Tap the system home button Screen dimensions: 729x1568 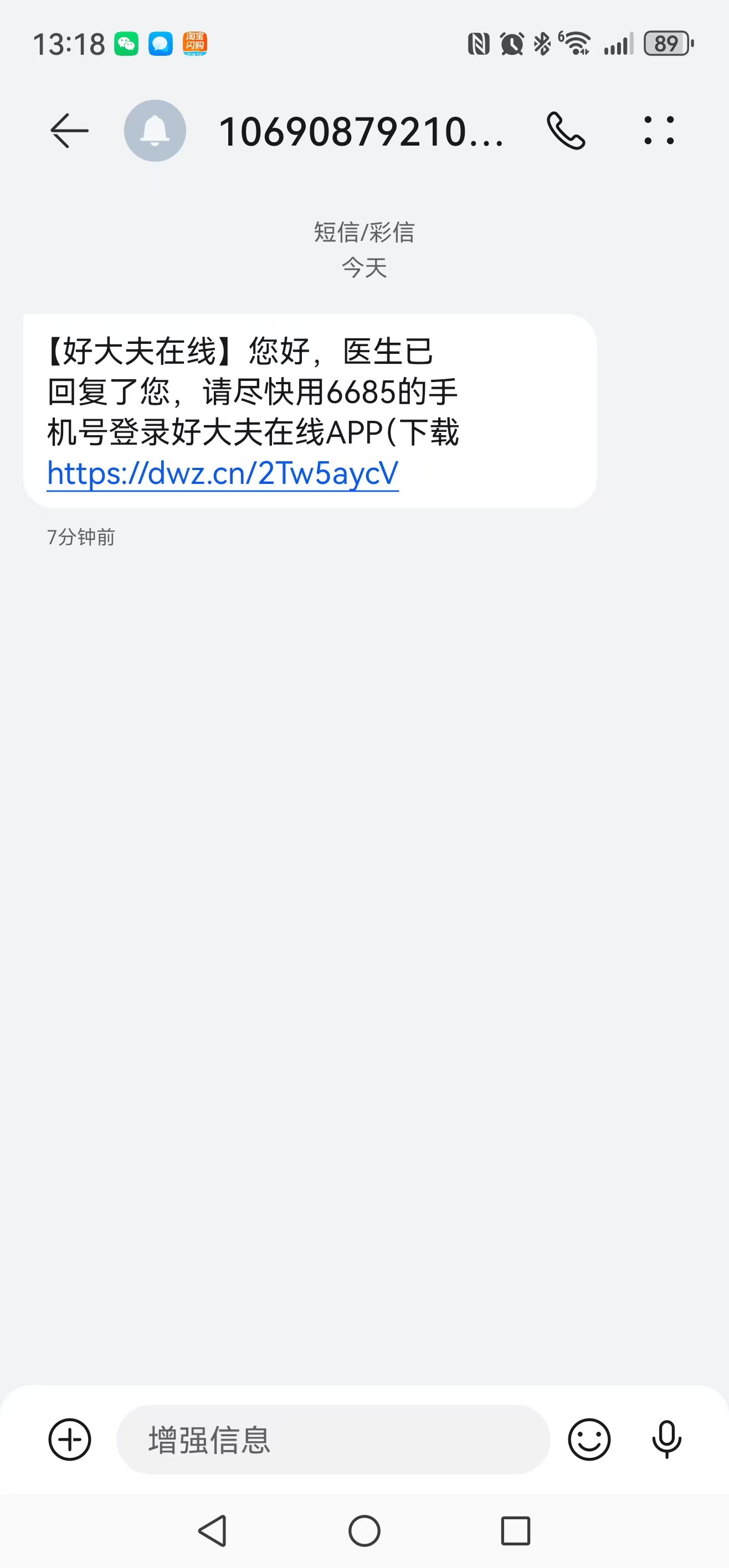pos(364,1530)
